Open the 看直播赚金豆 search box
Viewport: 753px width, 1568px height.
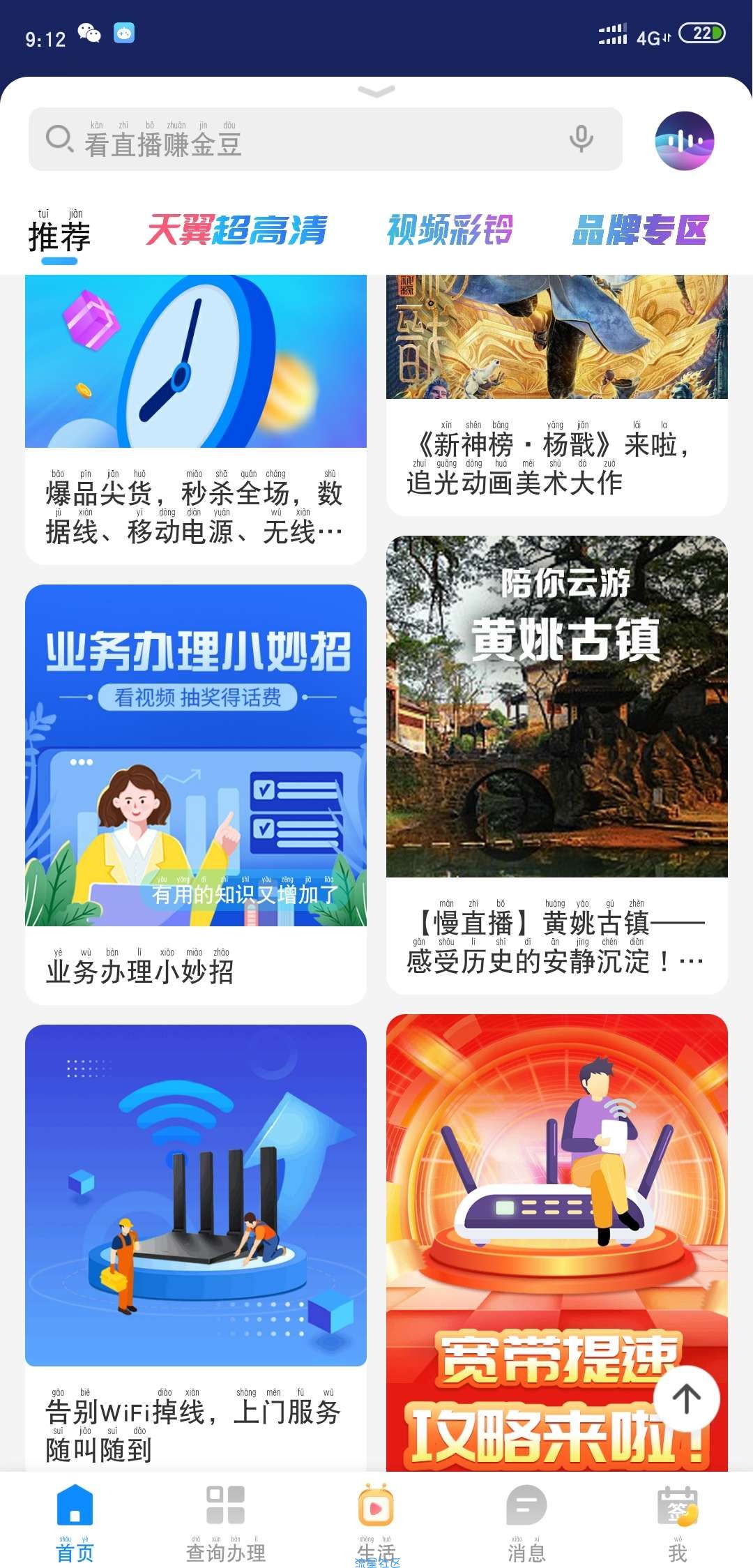tap(325, 140)
